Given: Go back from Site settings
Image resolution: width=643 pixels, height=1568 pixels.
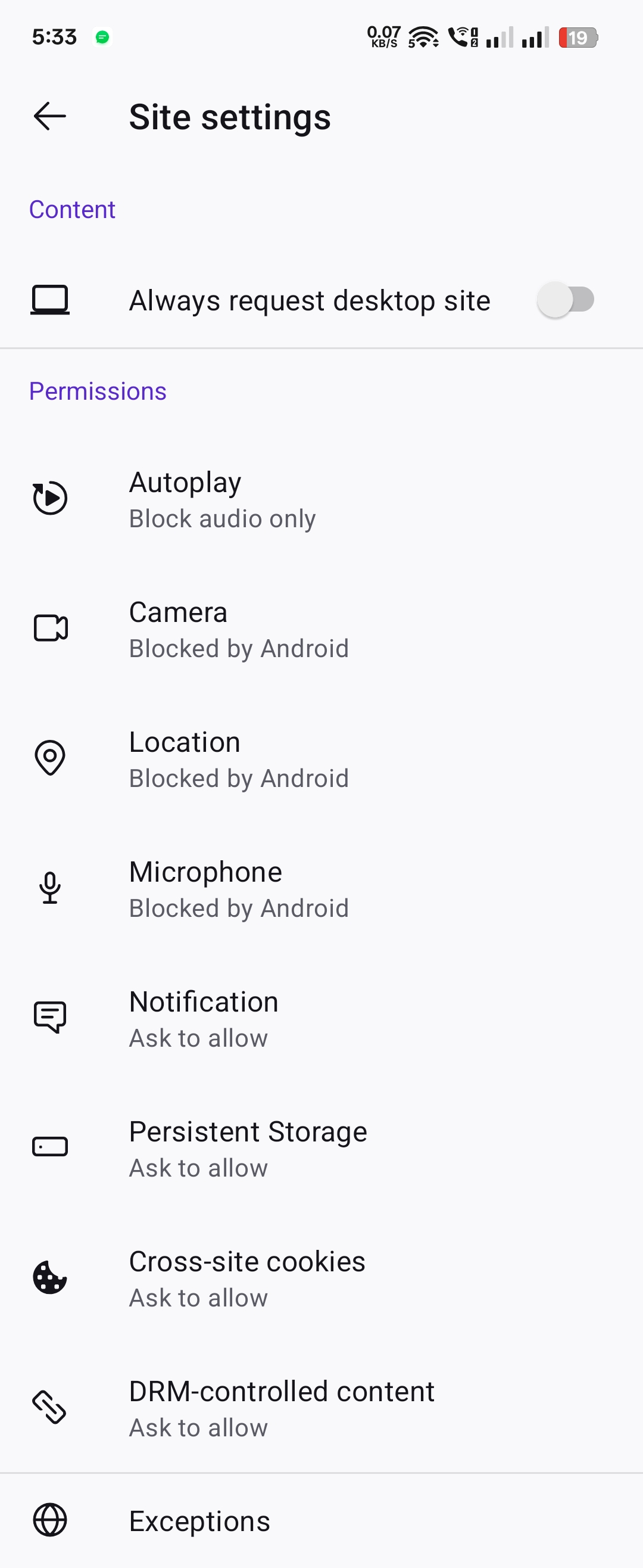Looking at the screenshot, I should coord(50,116).
